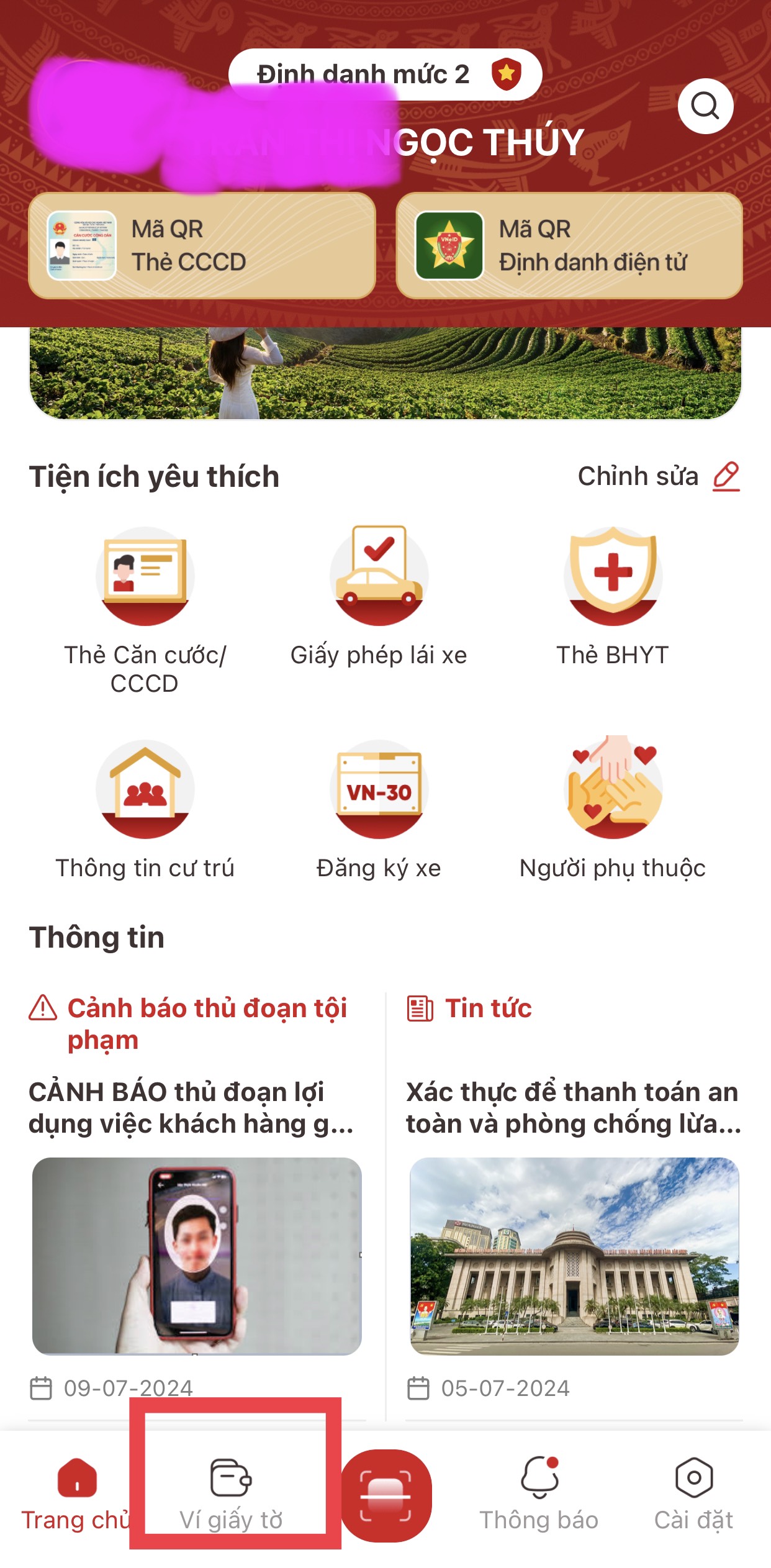Image resolution: width=771 pixels, height=1568 pixels.
Task: Open the Tin tức news section
Action: tap(488, 1008)
